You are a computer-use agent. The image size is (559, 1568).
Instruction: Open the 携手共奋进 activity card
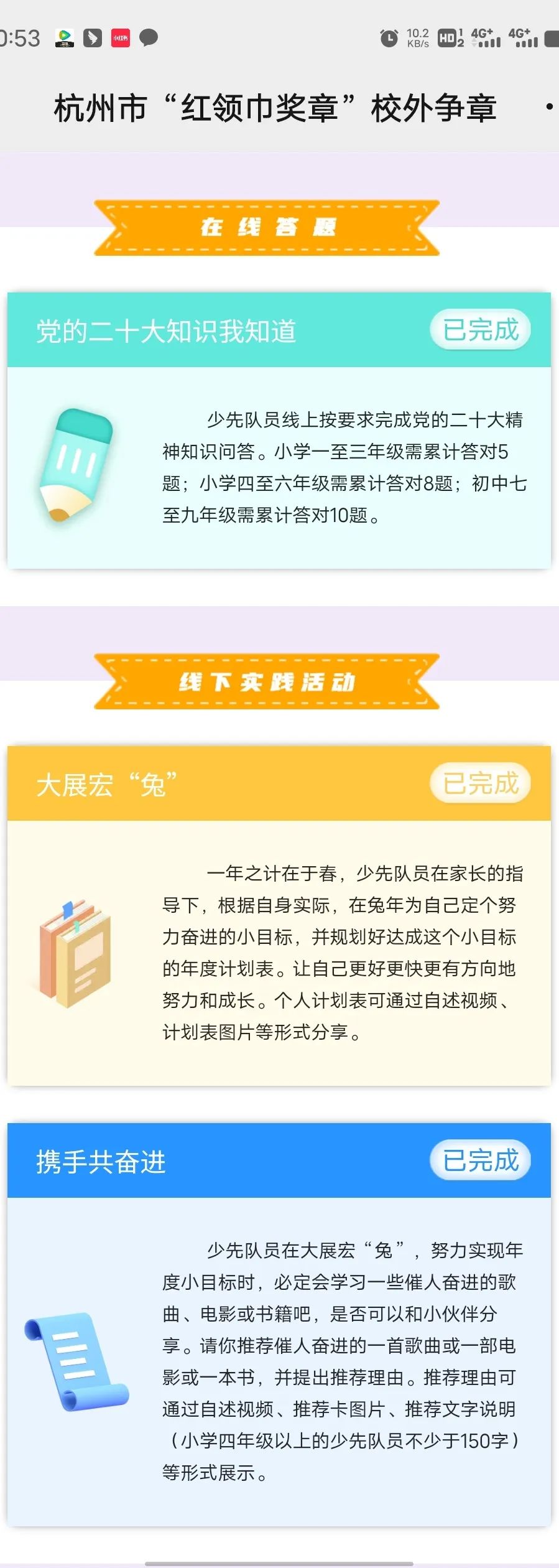(279, 1360)
